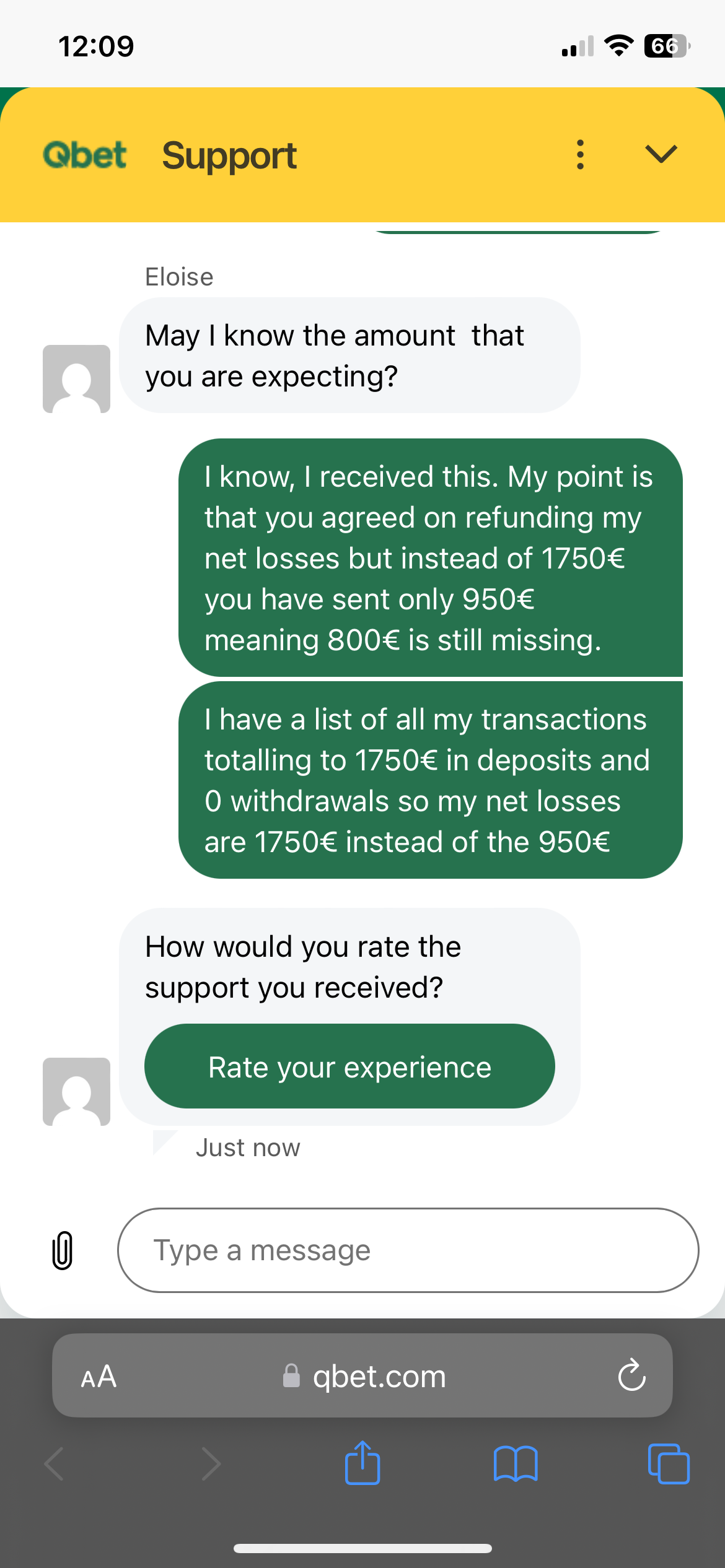725x1568 pixels.
Task: Open the AA reader options in Safari
Action: click(x=99, y=1377)
